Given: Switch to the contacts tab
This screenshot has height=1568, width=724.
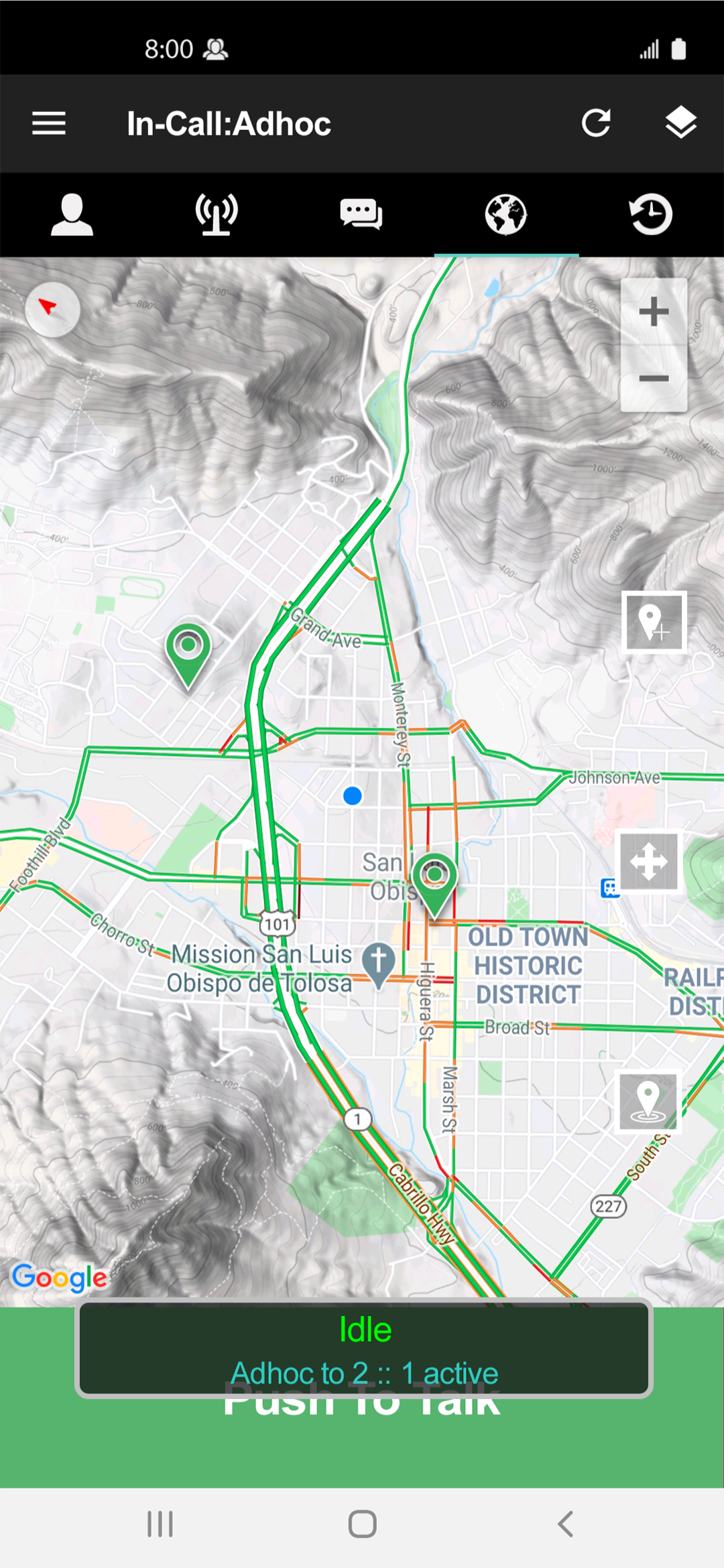Looking at the screenshot, I should [x=72, y=215].
